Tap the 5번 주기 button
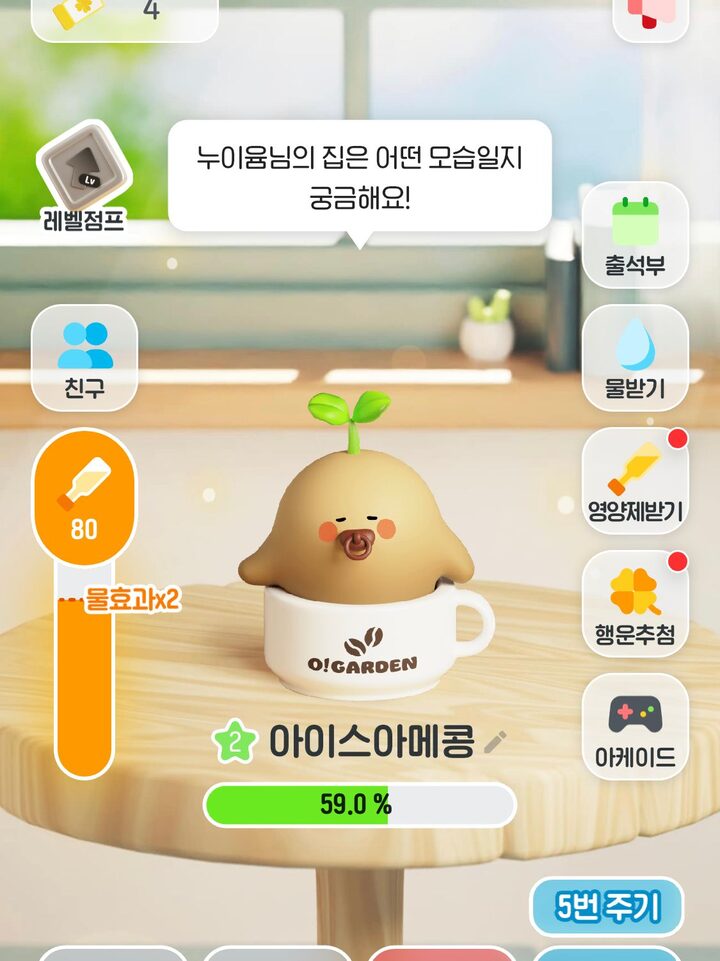Image resolution: width=720 pixels, height=961 pixels. (607, 908)
